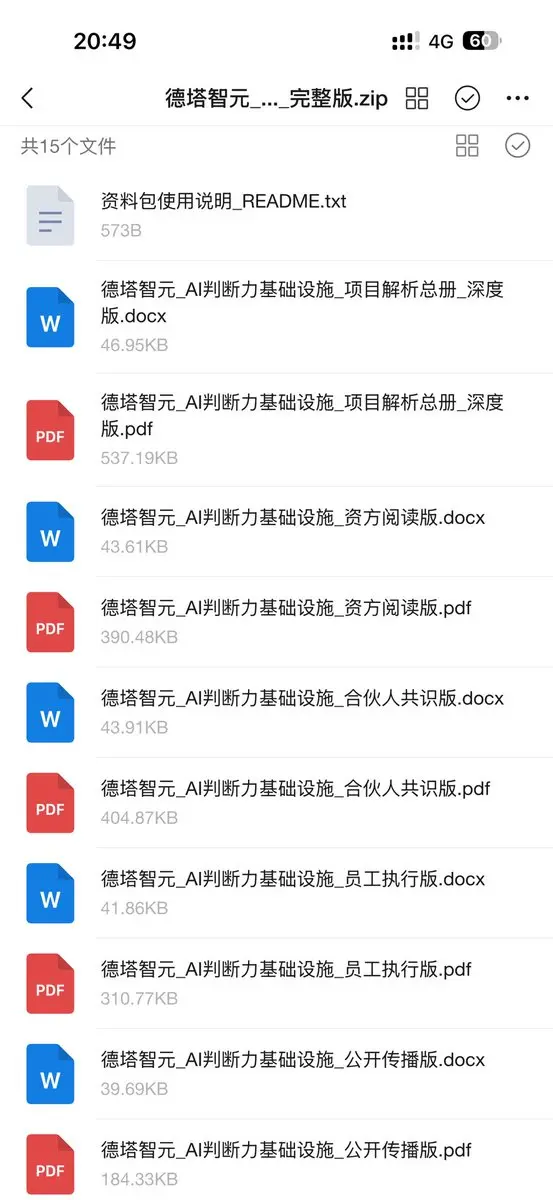
Task: Switch file list to grid layout
Action: pos(467,146)
